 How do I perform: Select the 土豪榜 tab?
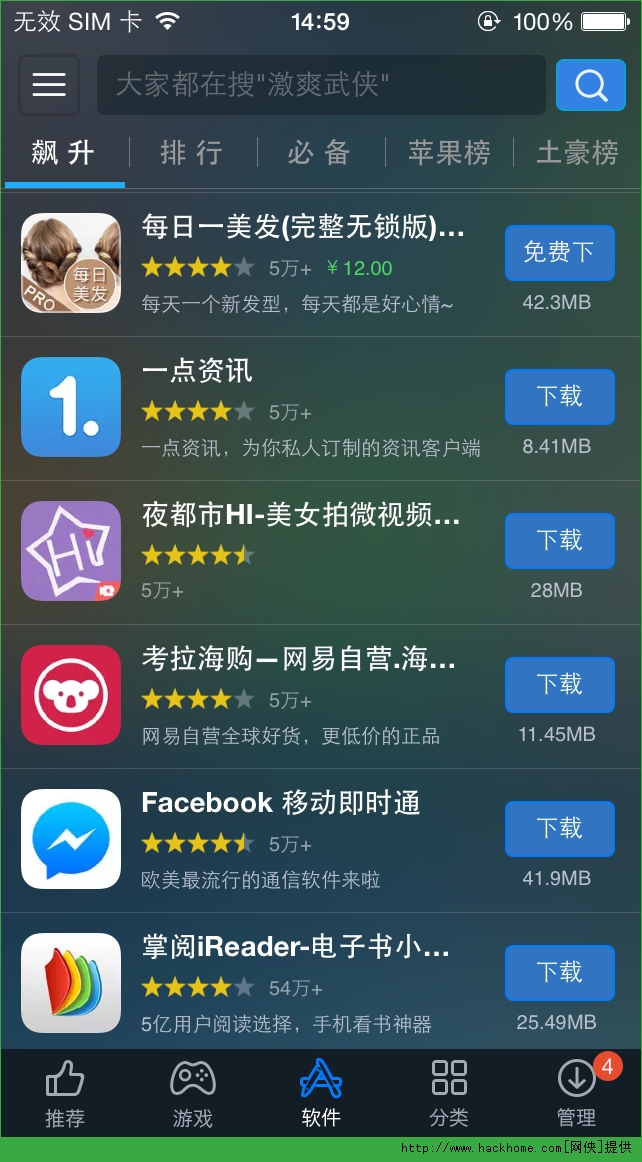pyautogui.click(x=578, y=153)
